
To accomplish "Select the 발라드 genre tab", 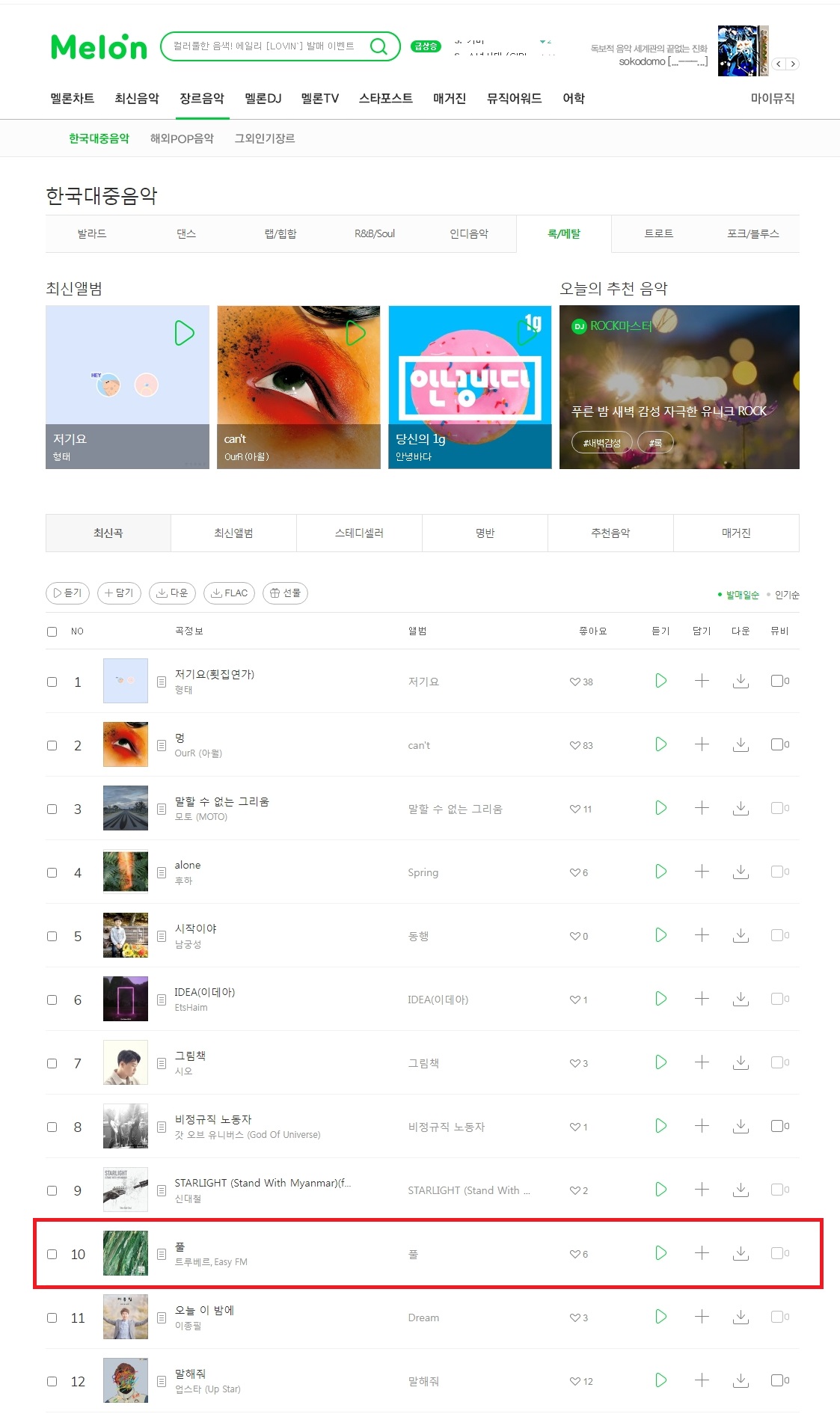I will coord(92,233).
